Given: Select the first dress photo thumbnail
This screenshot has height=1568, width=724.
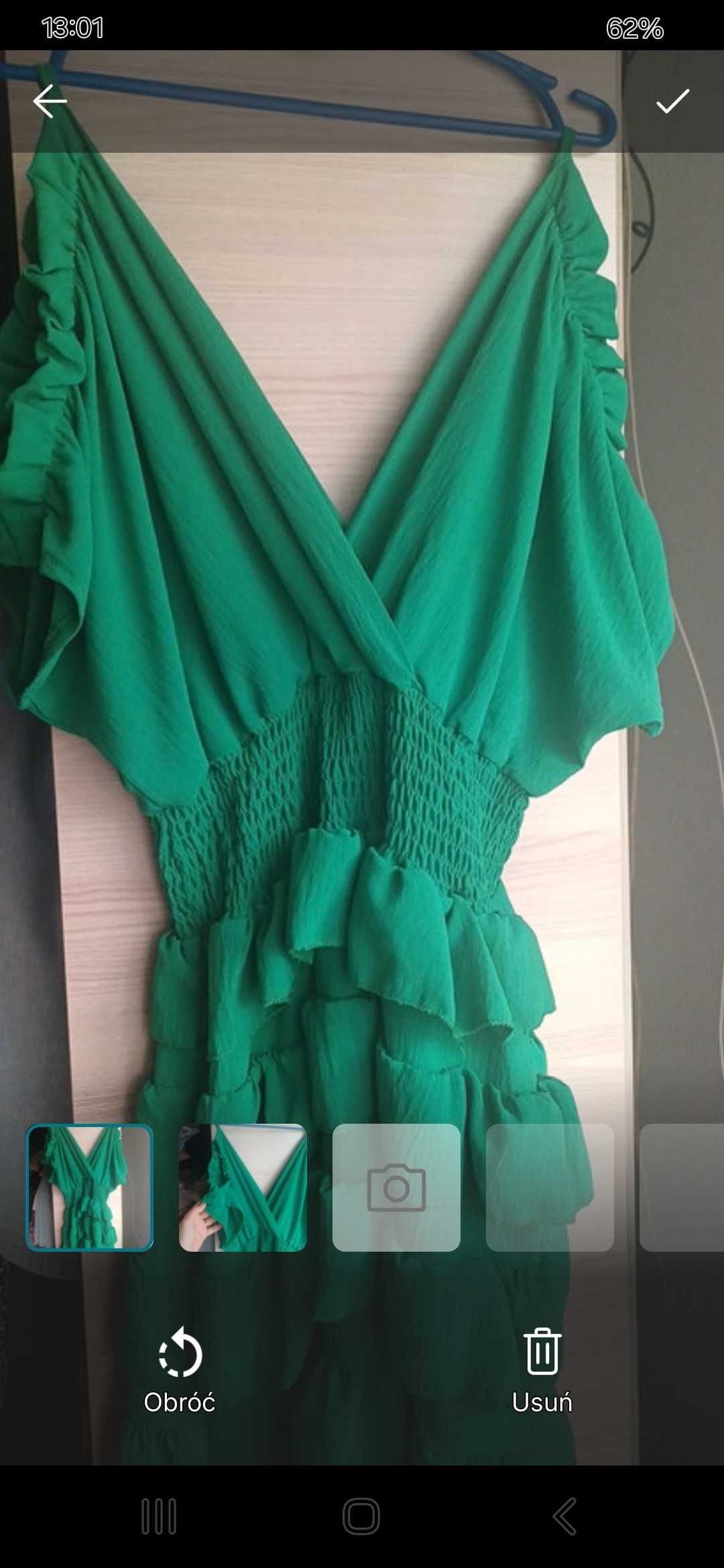Looking at the screenshot, I should point(90,1187).
